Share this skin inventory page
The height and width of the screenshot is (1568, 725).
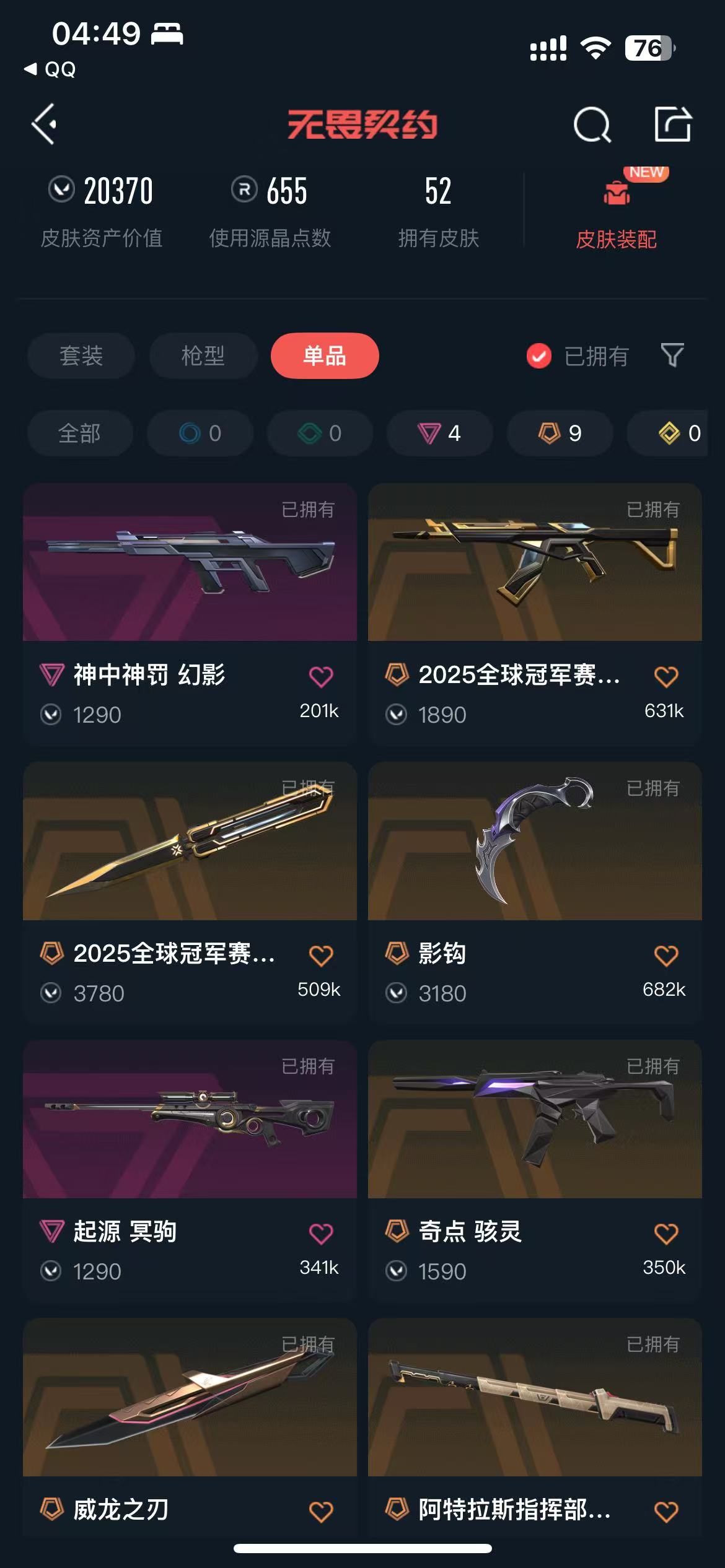pos(672,124)
